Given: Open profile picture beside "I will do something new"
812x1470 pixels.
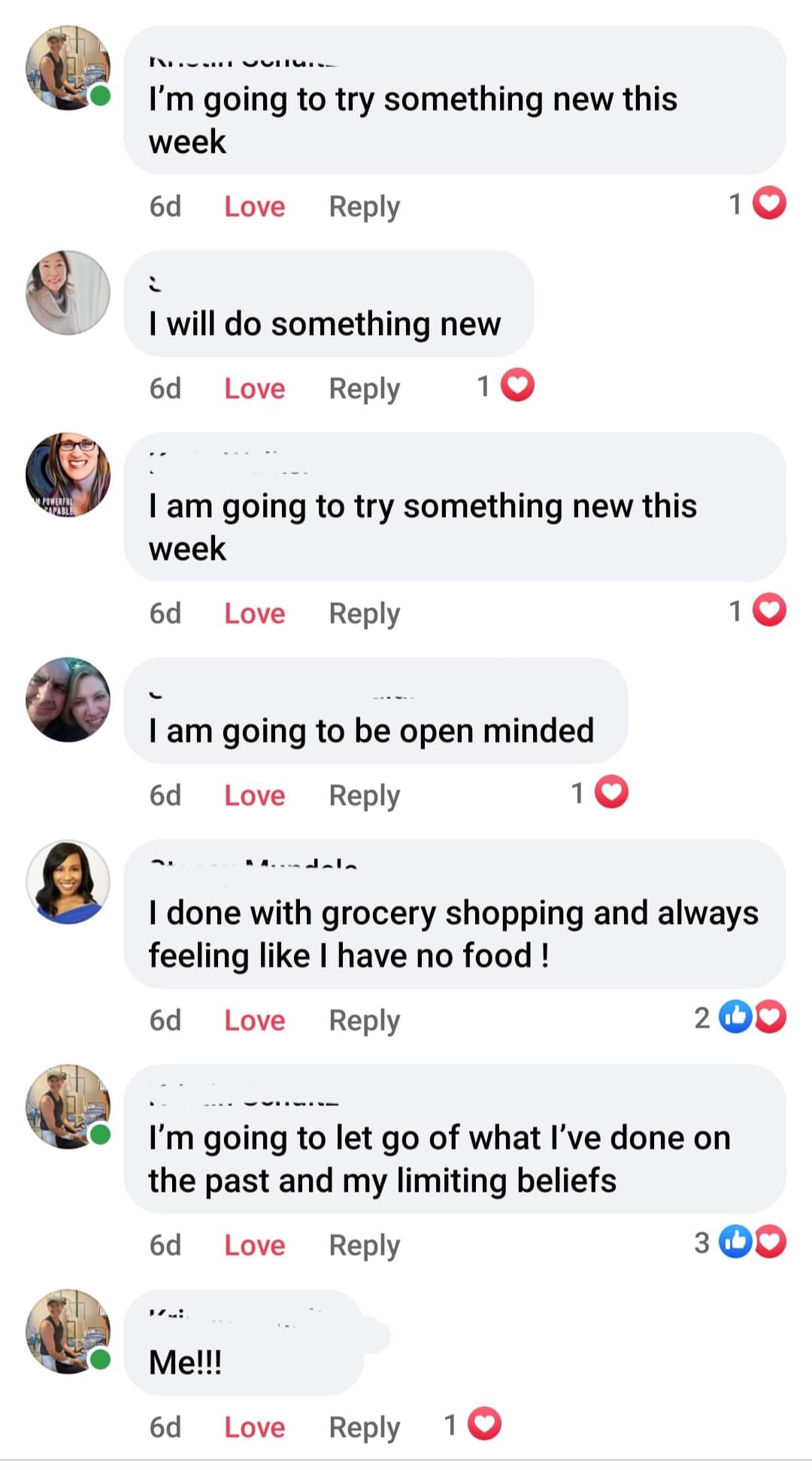Looking at the screenshot, I should click(68, 293).
